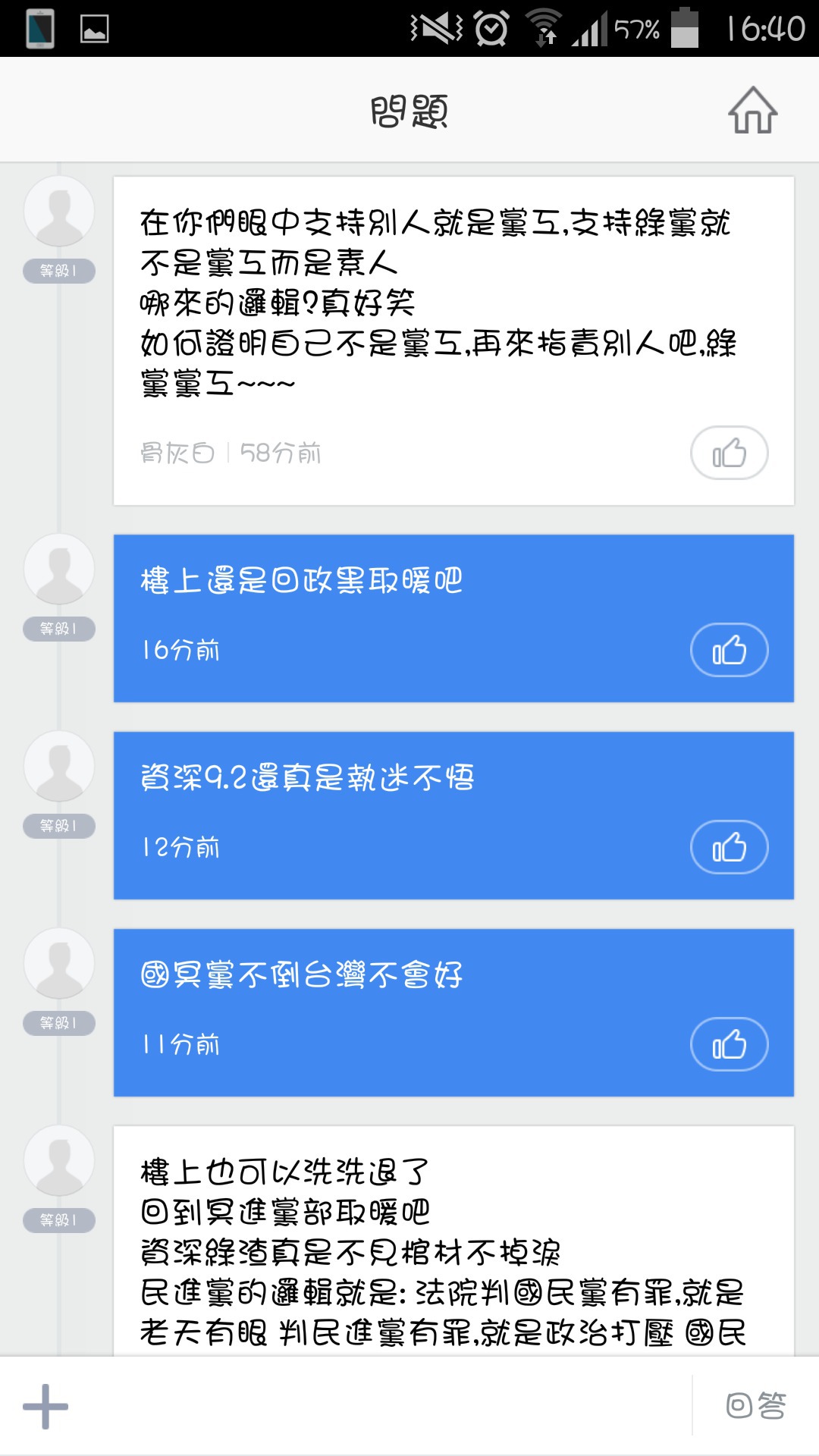Tap the 回答 button to reply
Screen dimensions: 819x1456
coord(755,1405)
